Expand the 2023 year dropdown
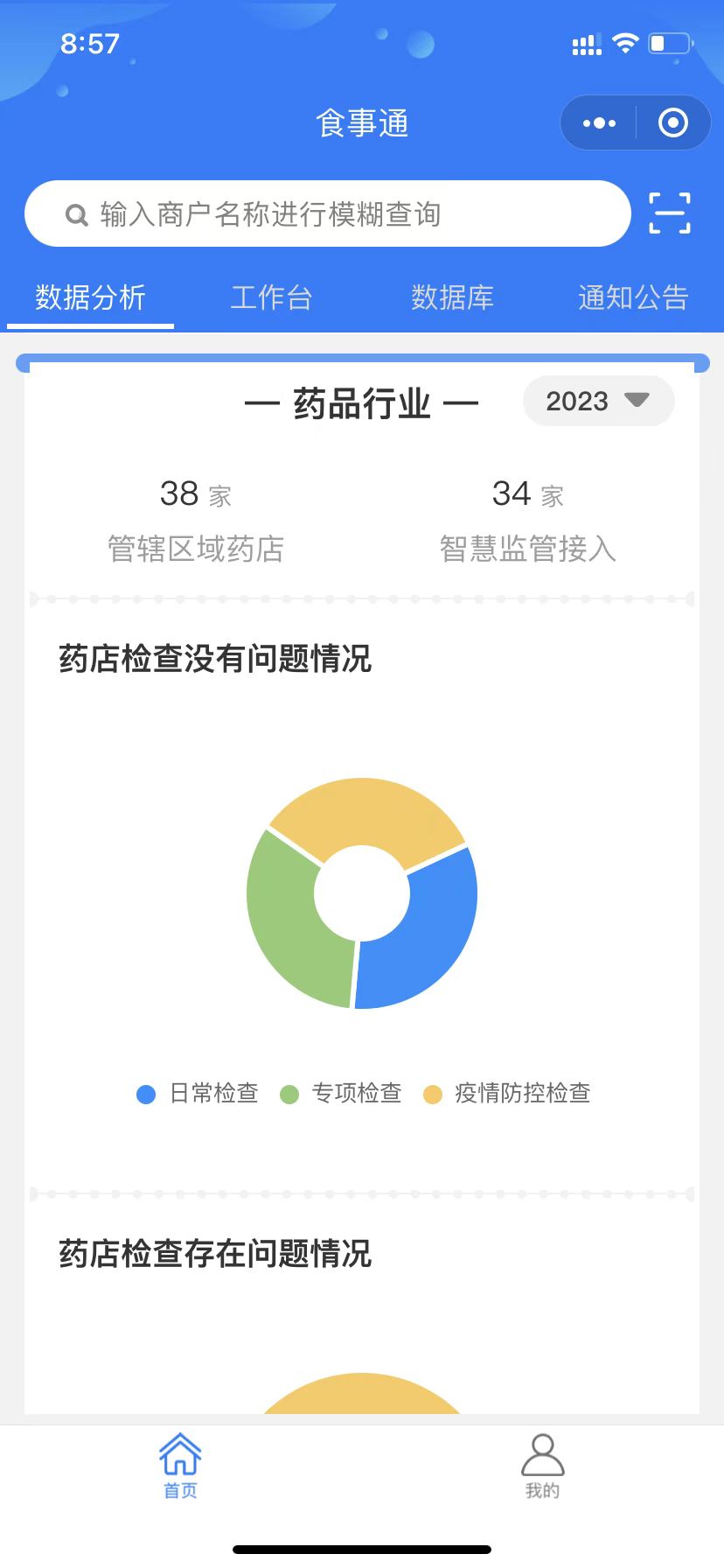Screen dimensions: 724x1568 click(598, 401)
